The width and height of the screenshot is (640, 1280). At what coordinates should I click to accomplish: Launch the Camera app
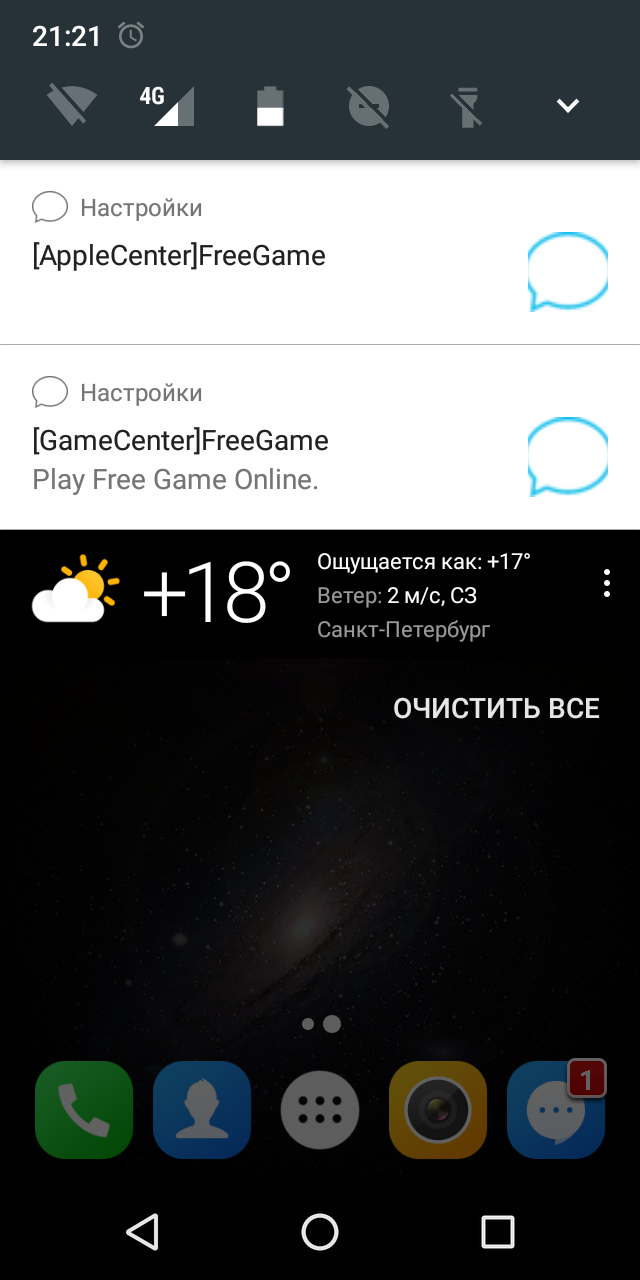tap(438, 1109)
